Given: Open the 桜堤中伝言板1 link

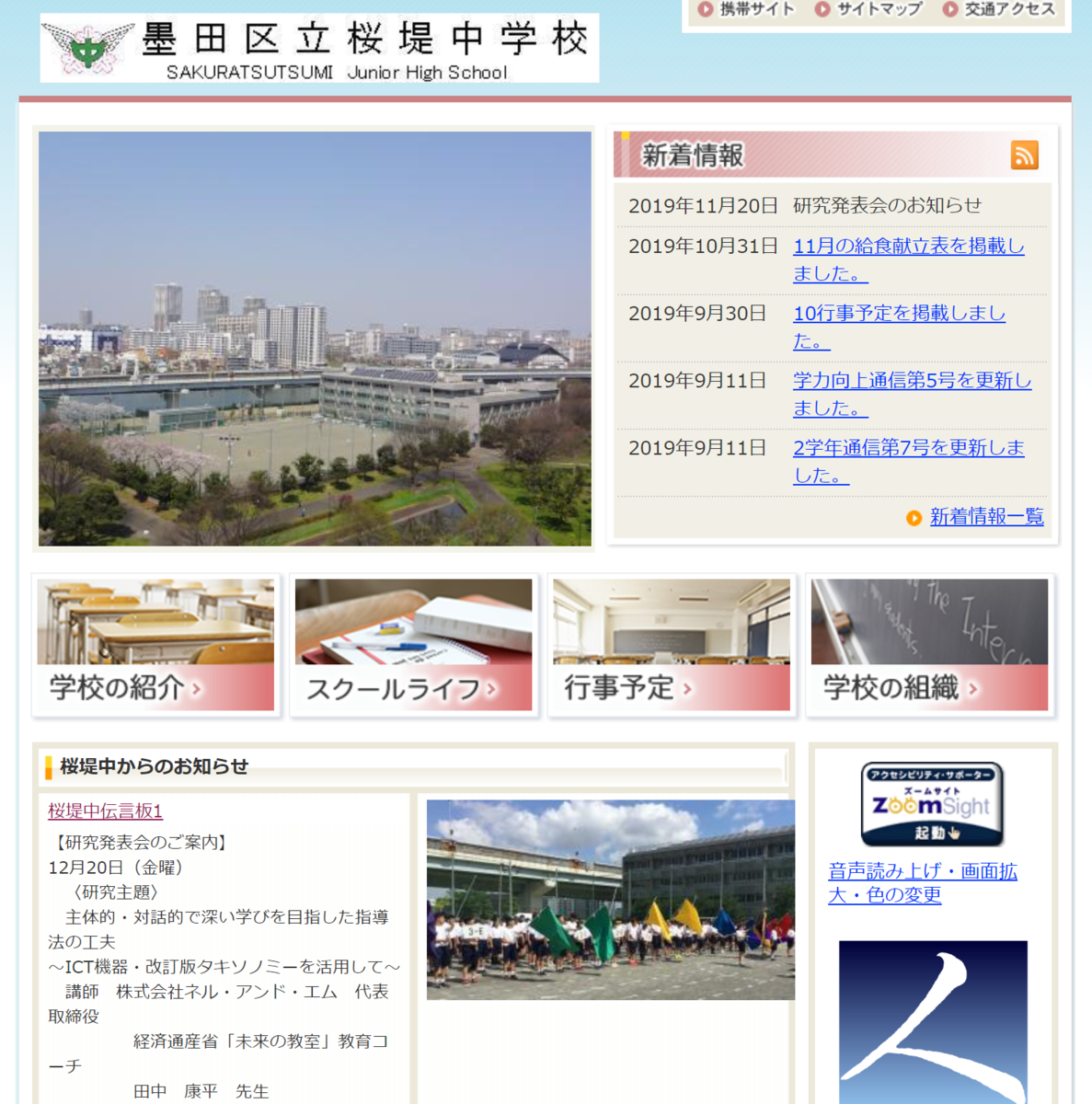Looking at the screenshot, I should (106, 811).
